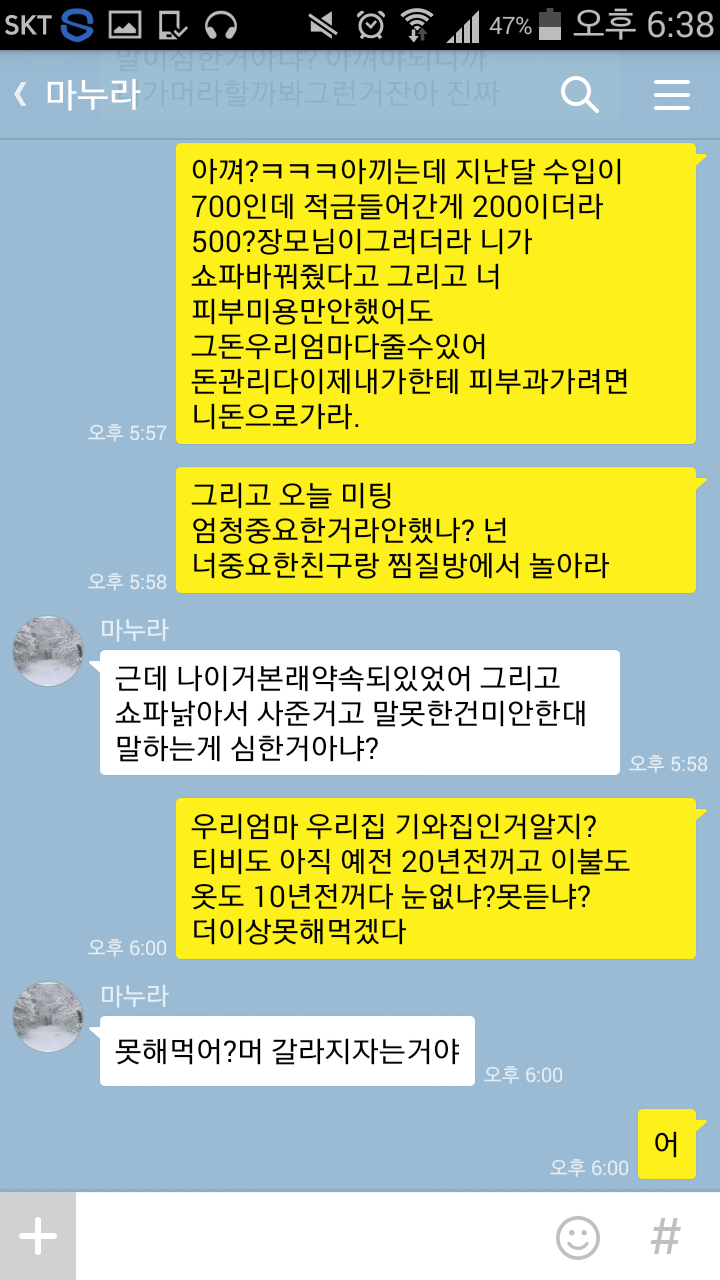720x1280 pixels.
Task: Open 마누라's profile picture beside the 못해먹어 message
Action: pos(47,1016)
